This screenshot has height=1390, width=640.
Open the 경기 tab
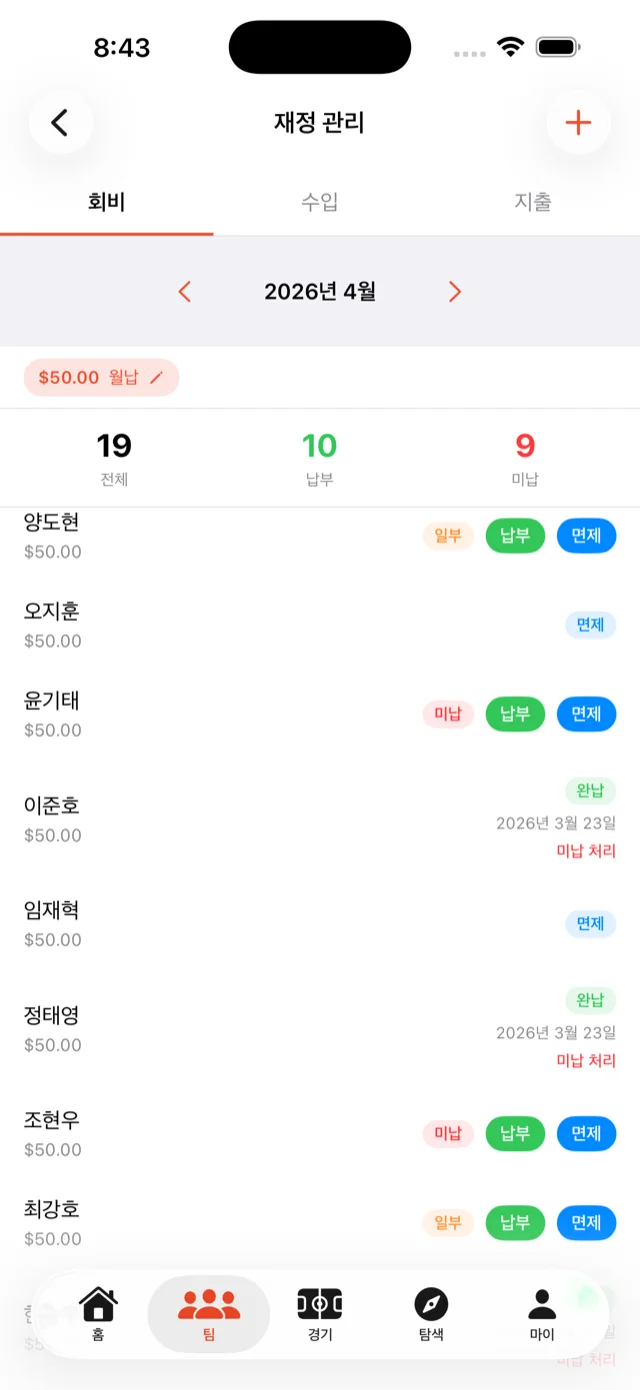point(320,1314)
